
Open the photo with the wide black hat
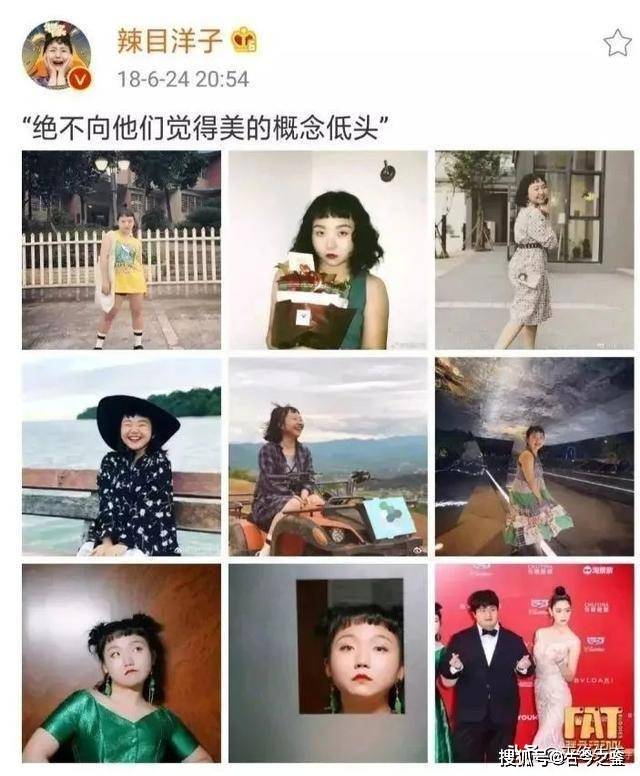click(x=121, y=456)
